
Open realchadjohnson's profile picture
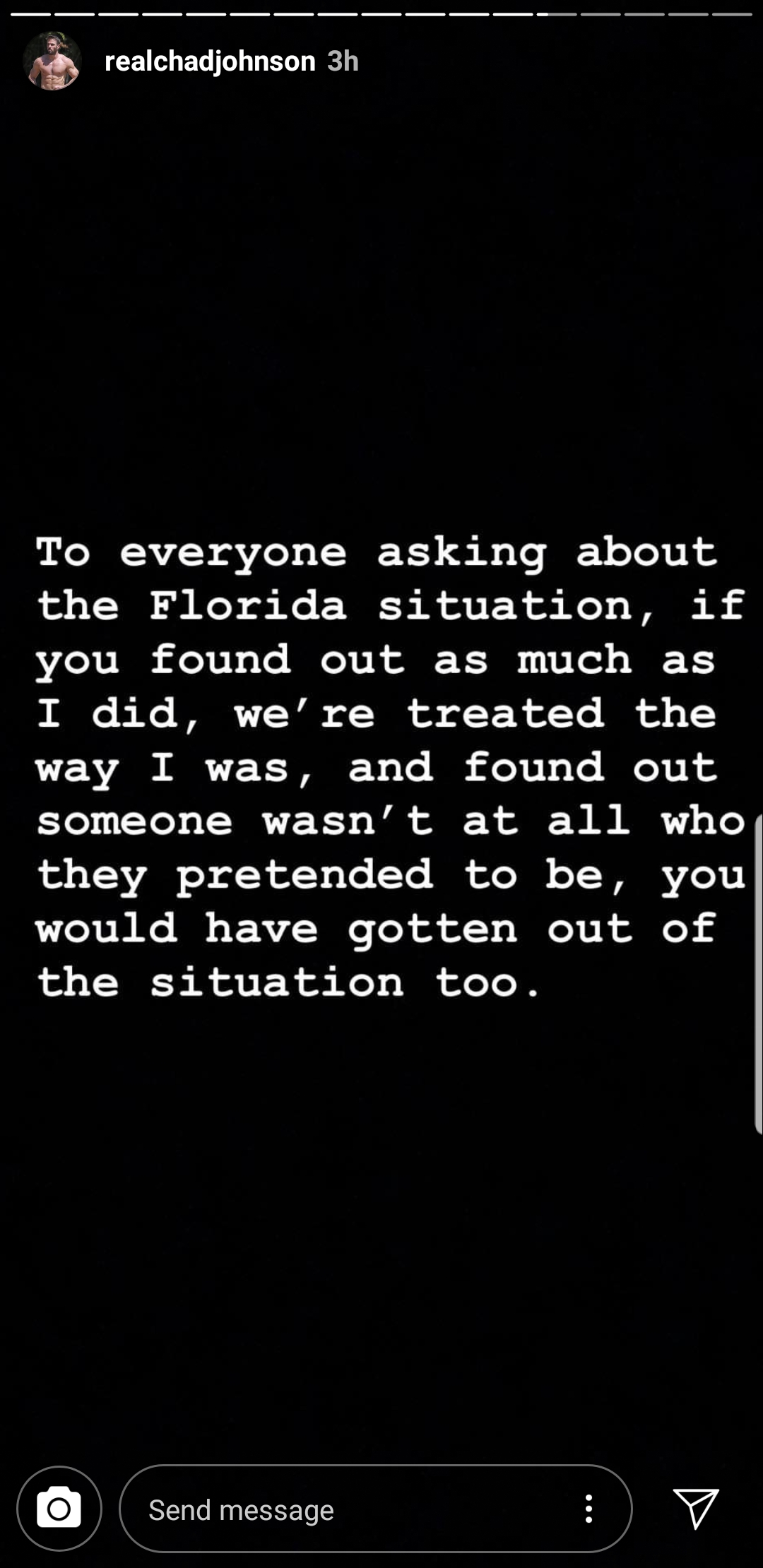(52, 61)
